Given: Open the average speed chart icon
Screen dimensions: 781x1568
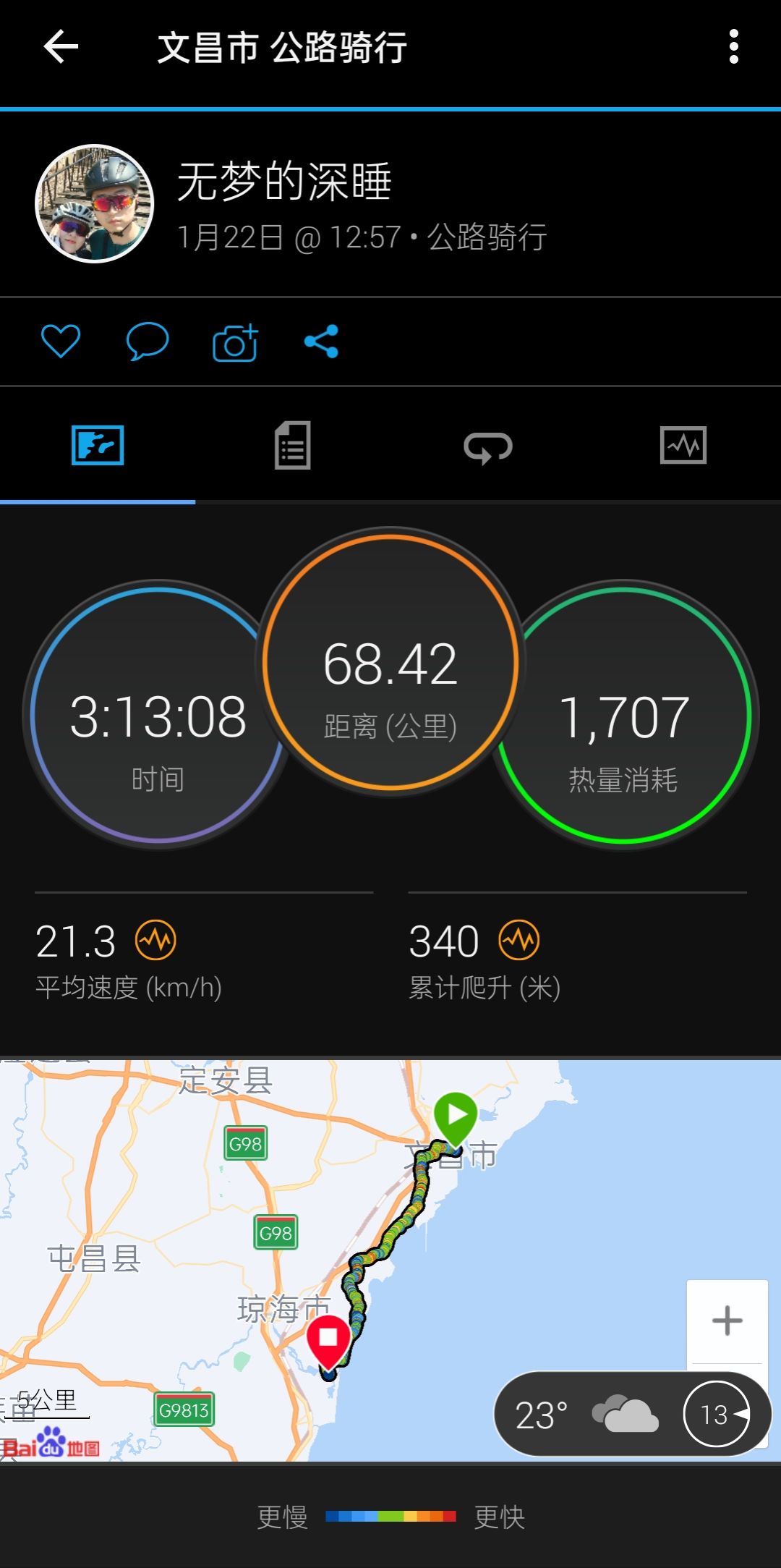Looking at the screenshot, I should click(x=156, y=940).
